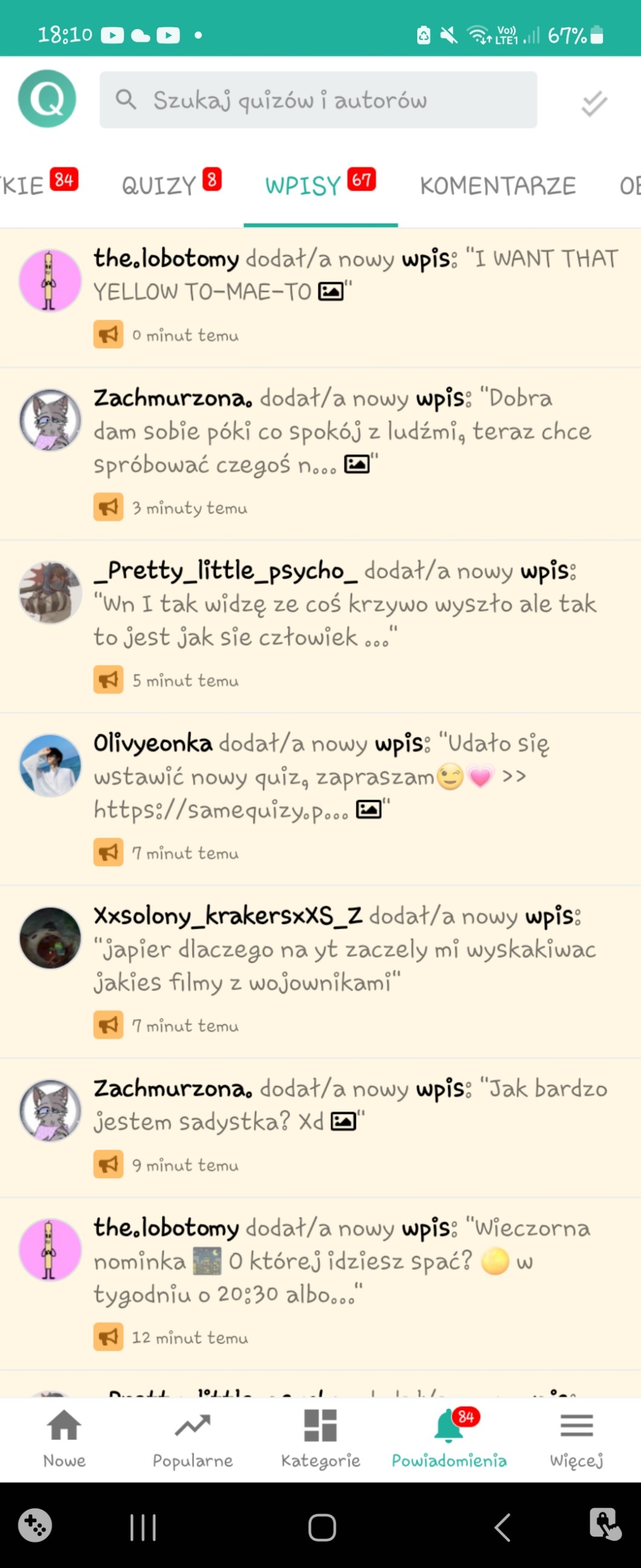Open Zachmurzona's "Jak bardzo jestem sadystka" post
This screenshot has height=1568, width=641.
(350, 1105)
